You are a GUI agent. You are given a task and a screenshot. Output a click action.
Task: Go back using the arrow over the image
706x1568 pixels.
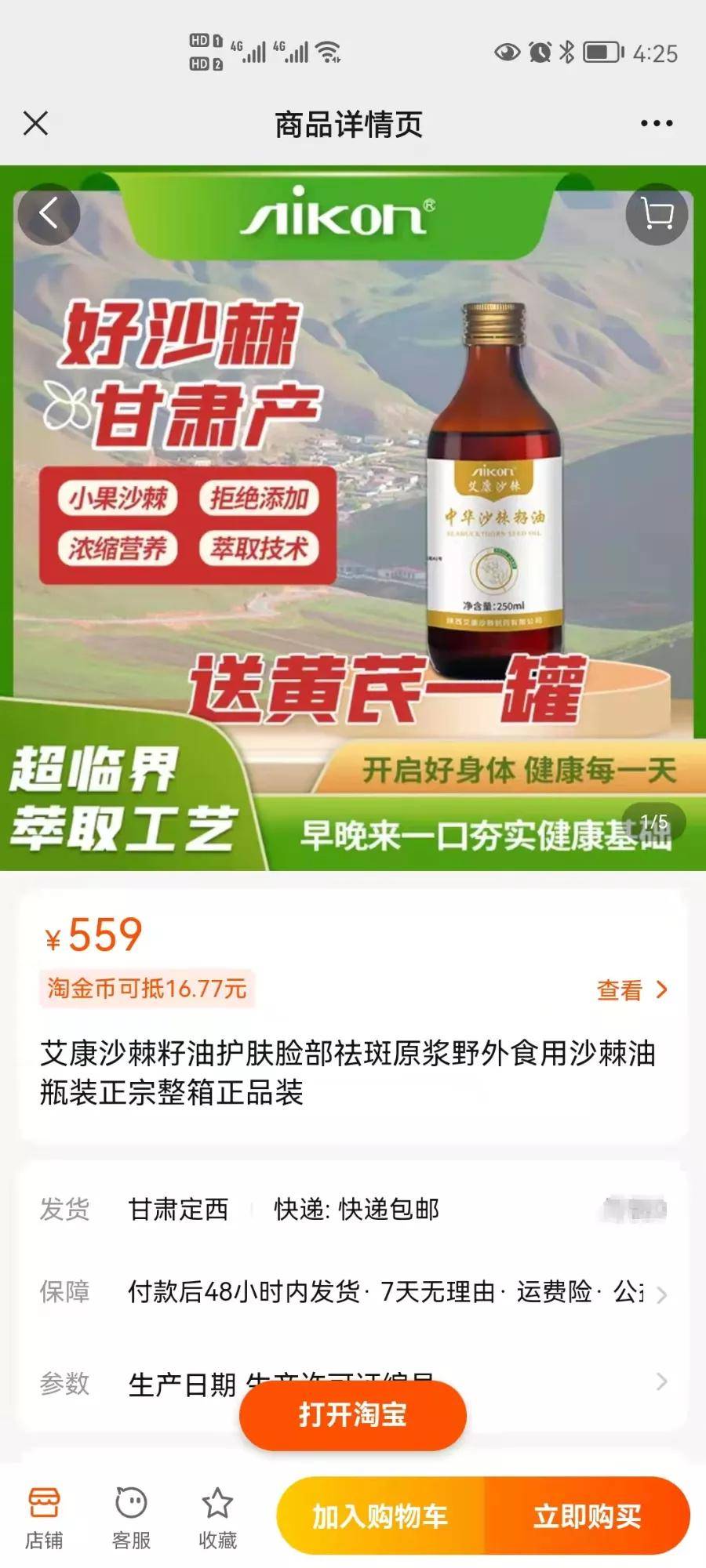coord(49,213)
